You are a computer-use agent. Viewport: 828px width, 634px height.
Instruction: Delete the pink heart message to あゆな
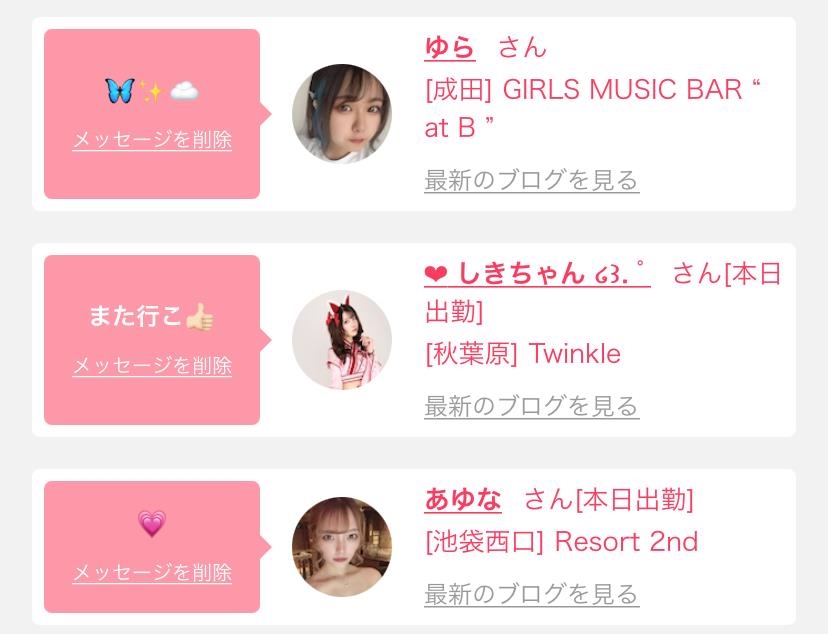point(152,573)
